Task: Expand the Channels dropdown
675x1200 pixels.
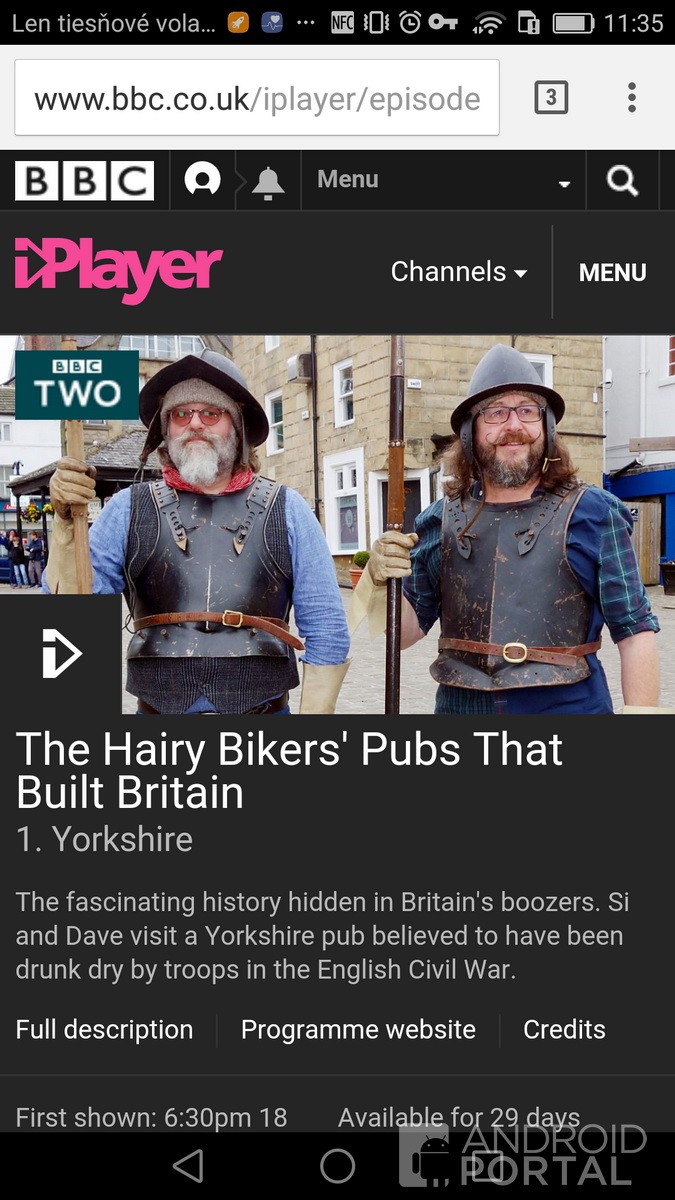Action: click(x=458, y=272)
